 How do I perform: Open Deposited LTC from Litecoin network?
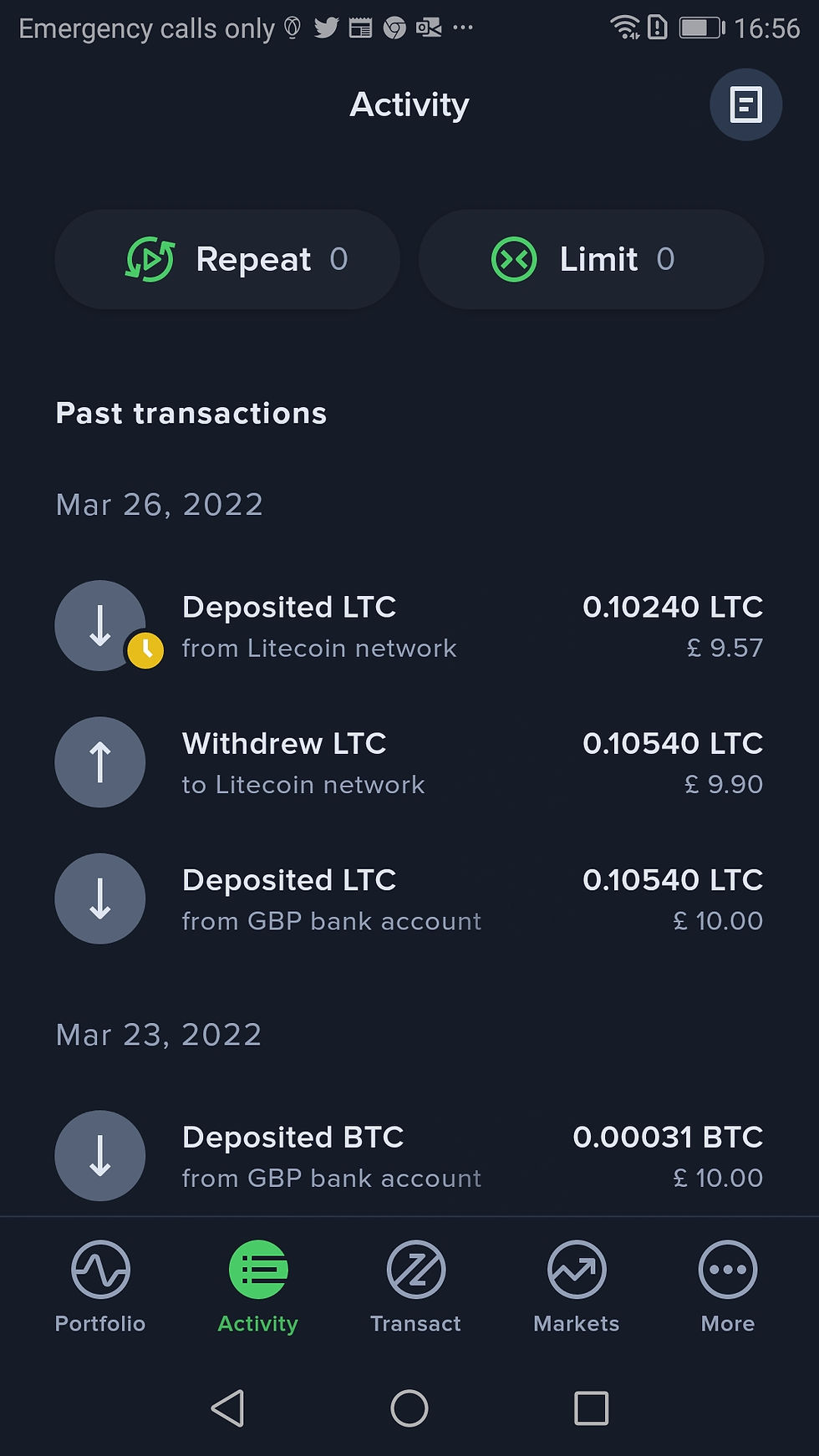point(409,626)
